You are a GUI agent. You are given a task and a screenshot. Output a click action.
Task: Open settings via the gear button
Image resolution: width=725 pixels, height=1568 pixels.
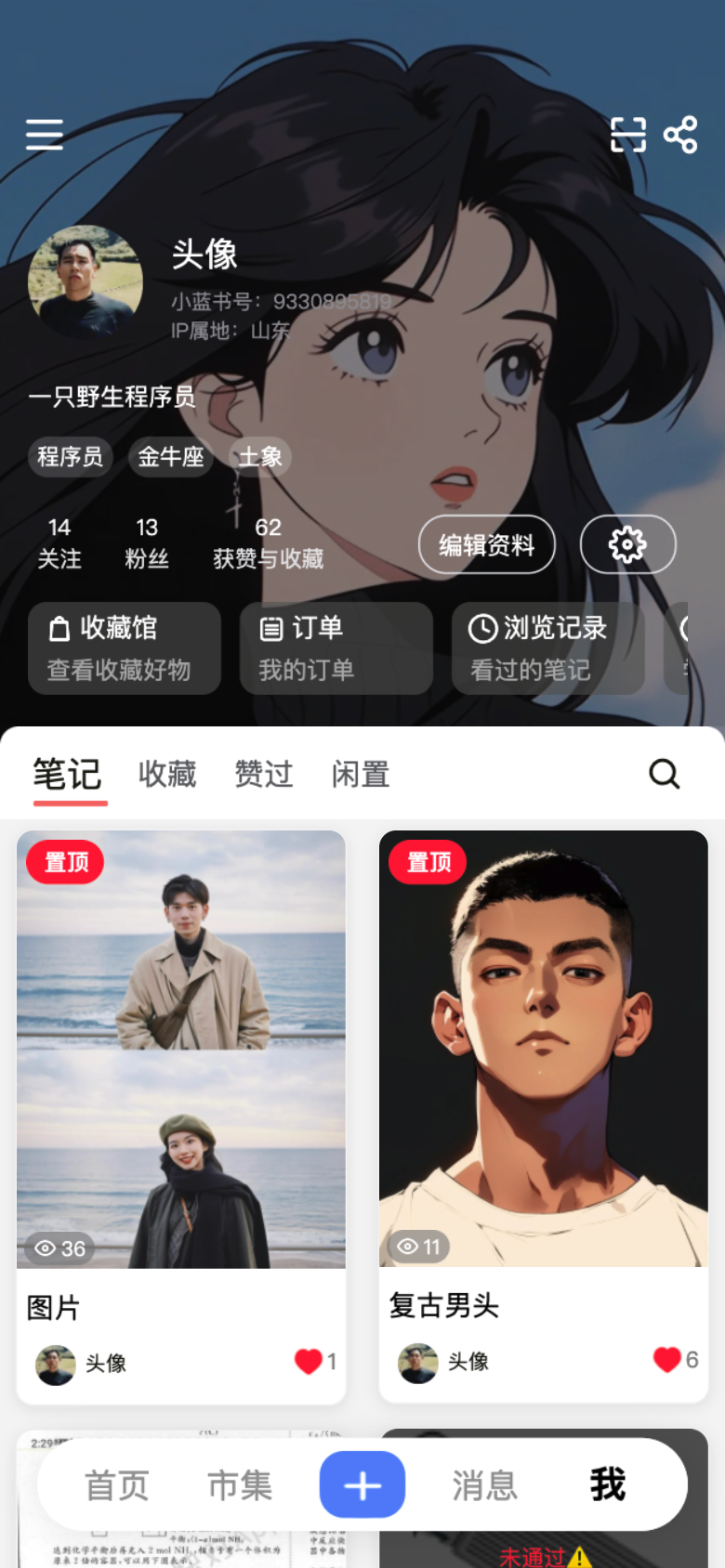click(627, 544)
